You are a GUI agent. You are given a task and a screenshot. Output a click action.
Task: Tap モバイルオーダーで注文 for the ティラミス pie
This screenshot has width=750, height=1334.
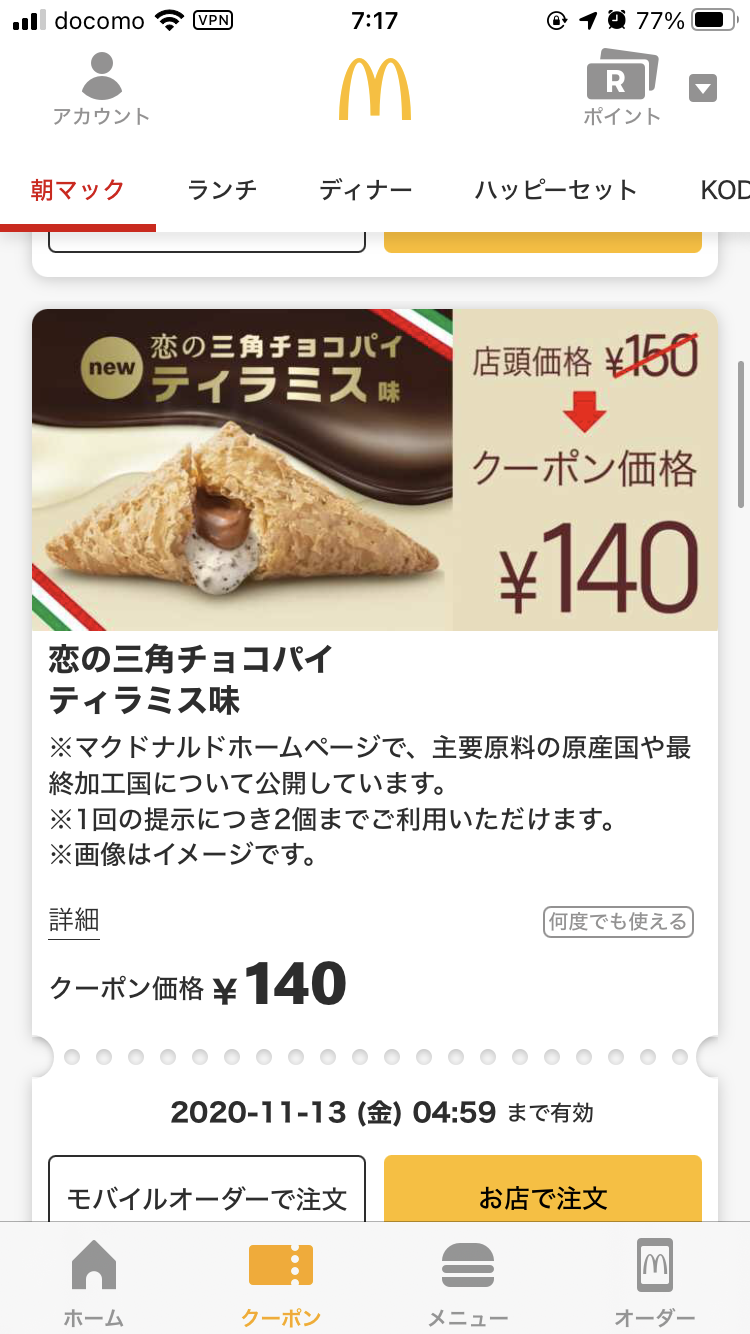coord(207,1196)
